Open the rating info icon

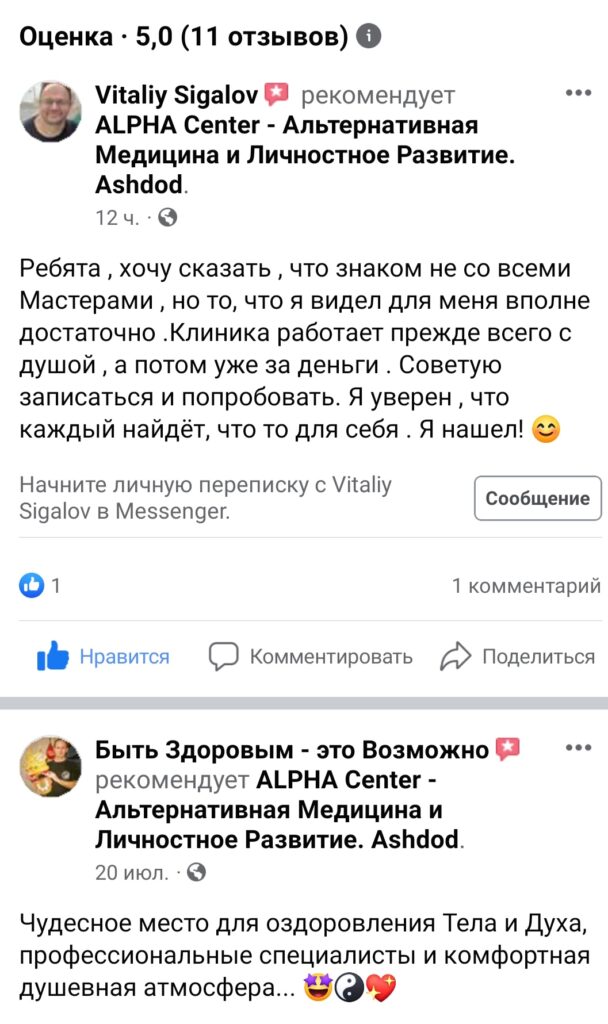(x=370, y=37)
